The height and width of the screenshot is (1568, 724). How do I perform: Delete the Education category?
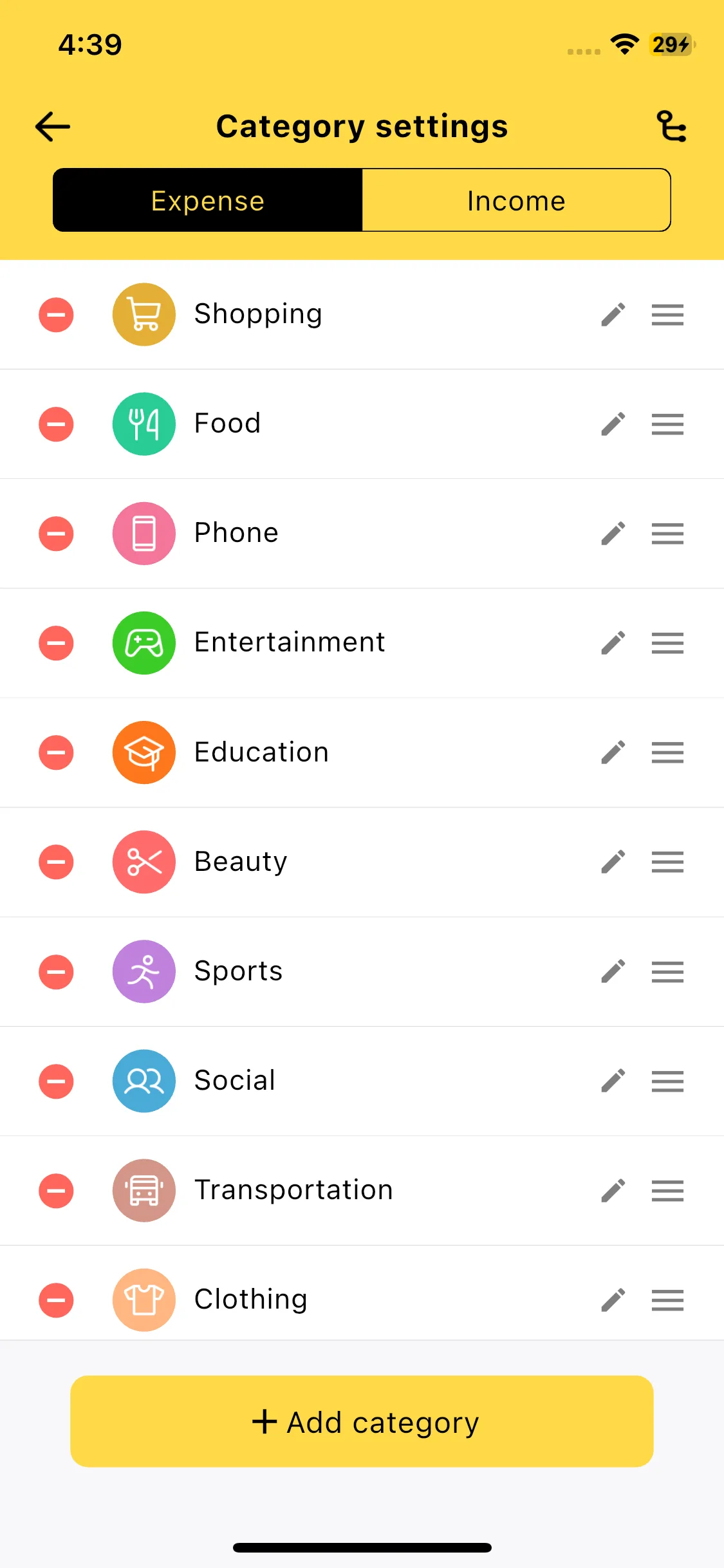click(x=57, y=752)
